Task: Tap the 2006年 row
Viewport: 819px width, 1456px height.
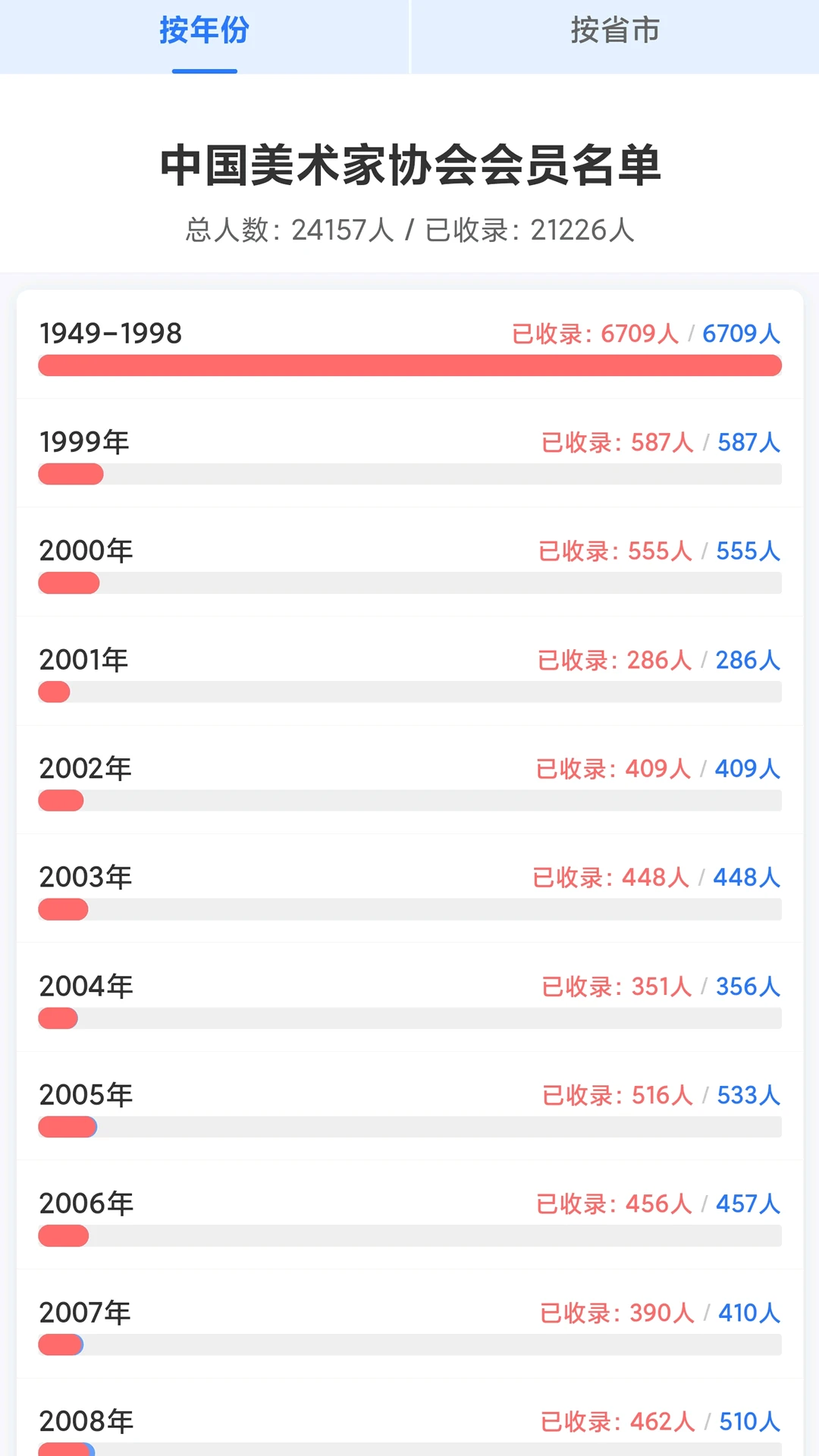Action: tap(409, 1215)
